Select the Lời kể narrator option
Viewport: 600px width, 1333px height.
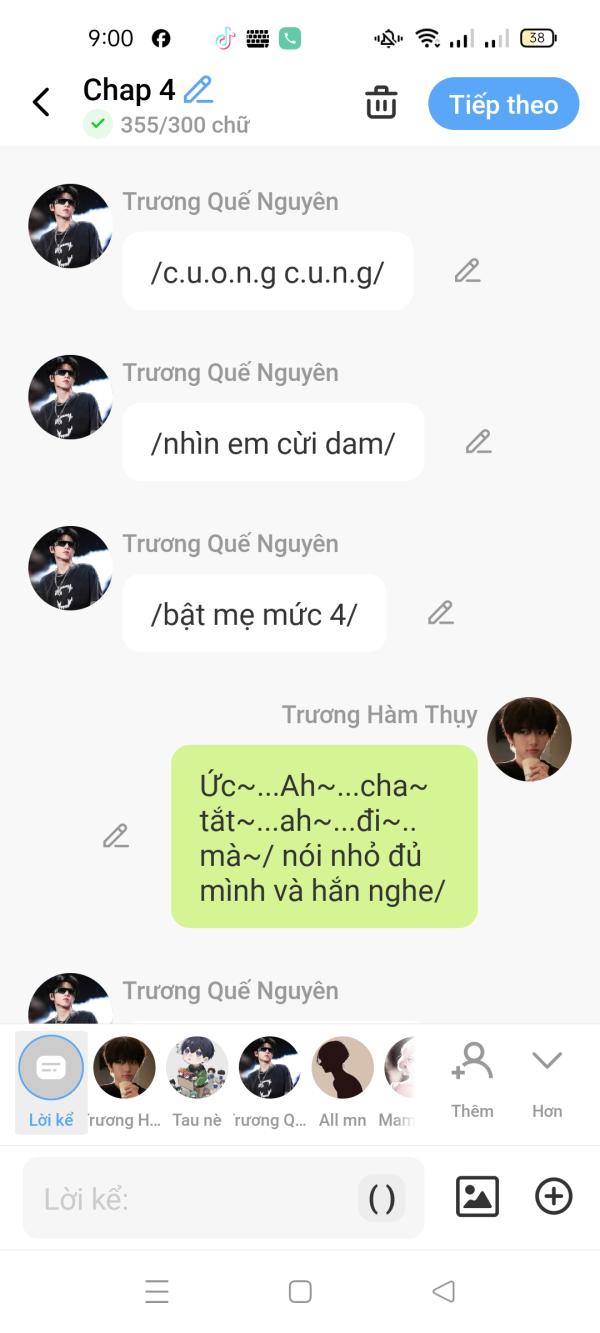tap(51, 1081)
